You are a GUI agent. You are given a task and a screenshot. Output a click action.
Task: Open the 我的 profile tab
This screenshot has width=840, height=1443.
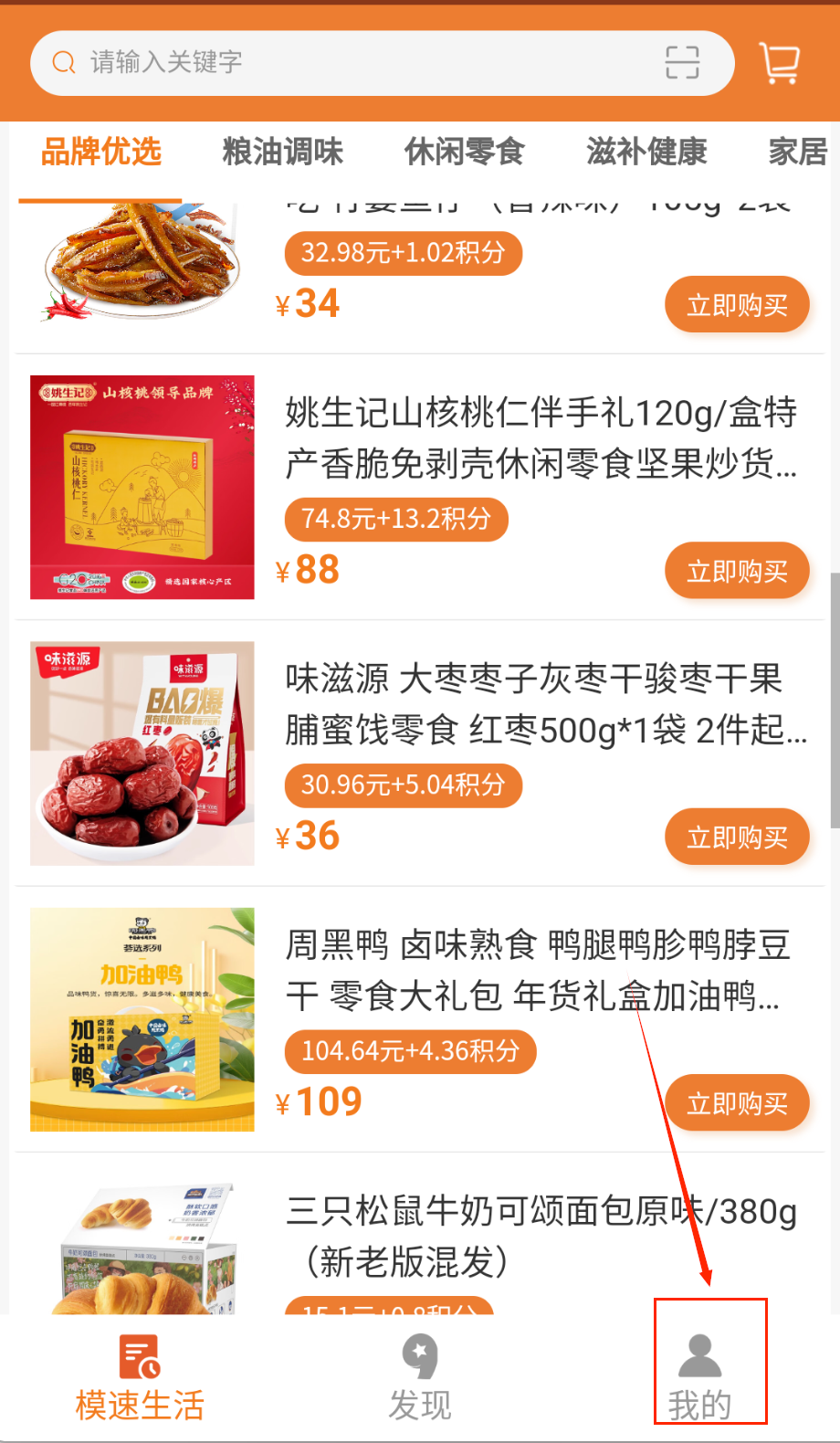(x=700, y=1379)
